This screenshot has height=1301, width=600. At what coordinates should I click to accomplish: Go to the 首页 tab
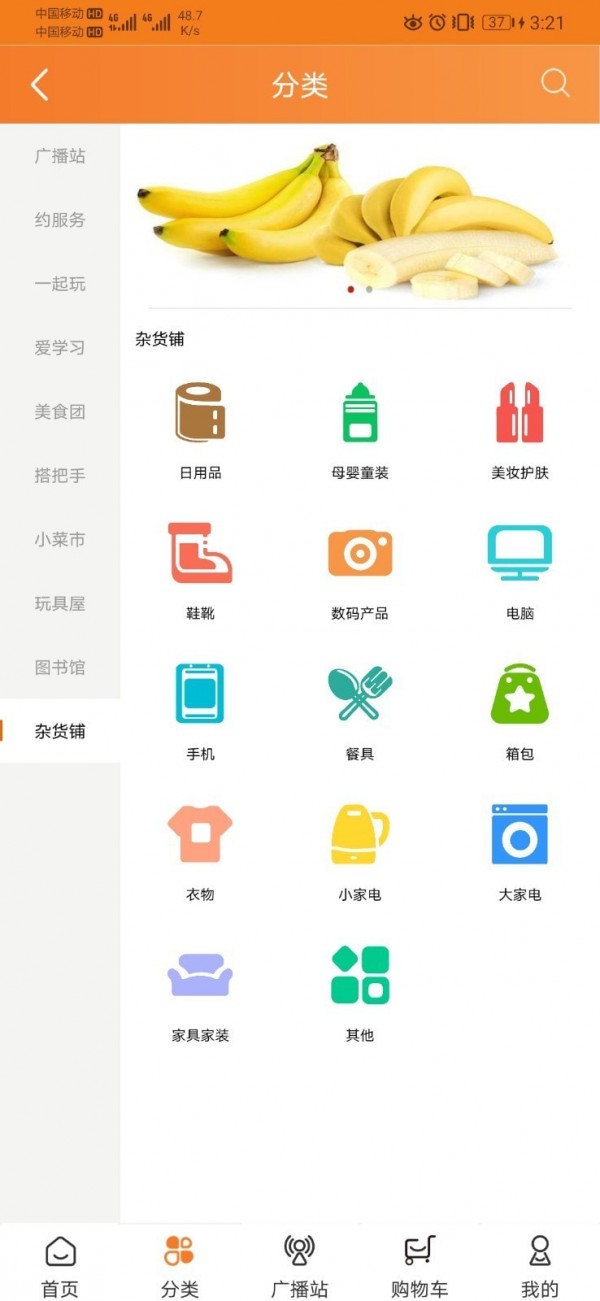click(x=60, y=1265)
